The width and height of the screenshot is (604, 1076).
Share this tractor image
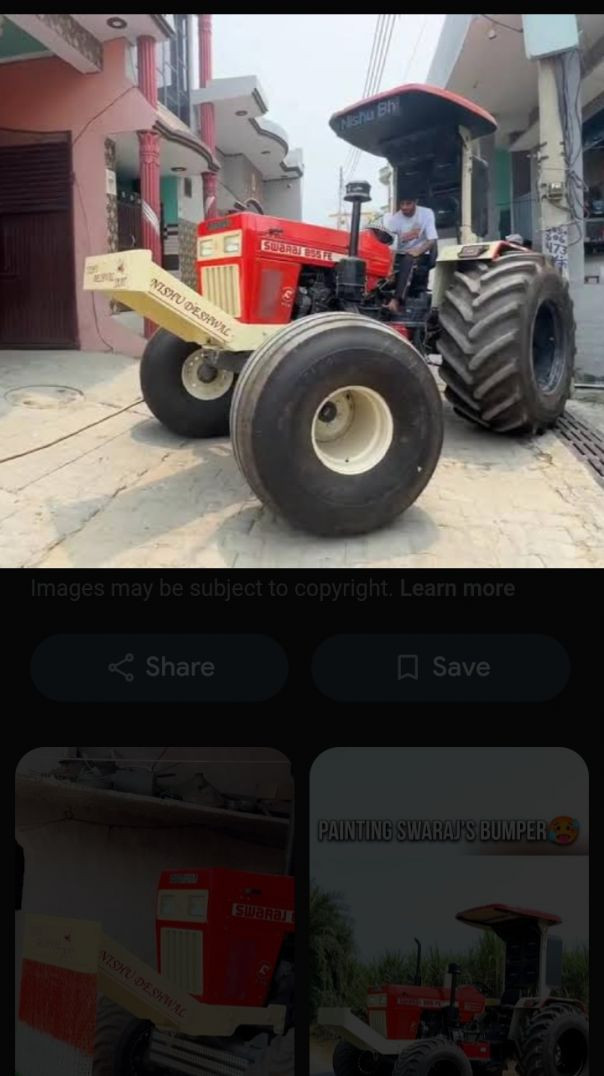[160, 667]
